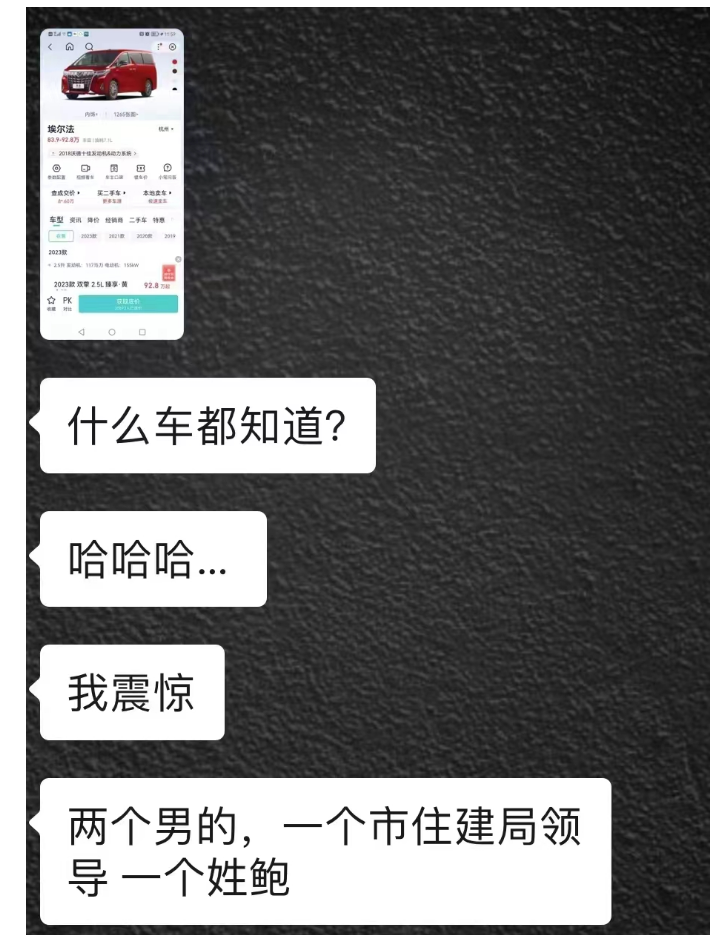Open the shared car screenshot image
This screenshot has width=713, height=935.
click(112, 184)
